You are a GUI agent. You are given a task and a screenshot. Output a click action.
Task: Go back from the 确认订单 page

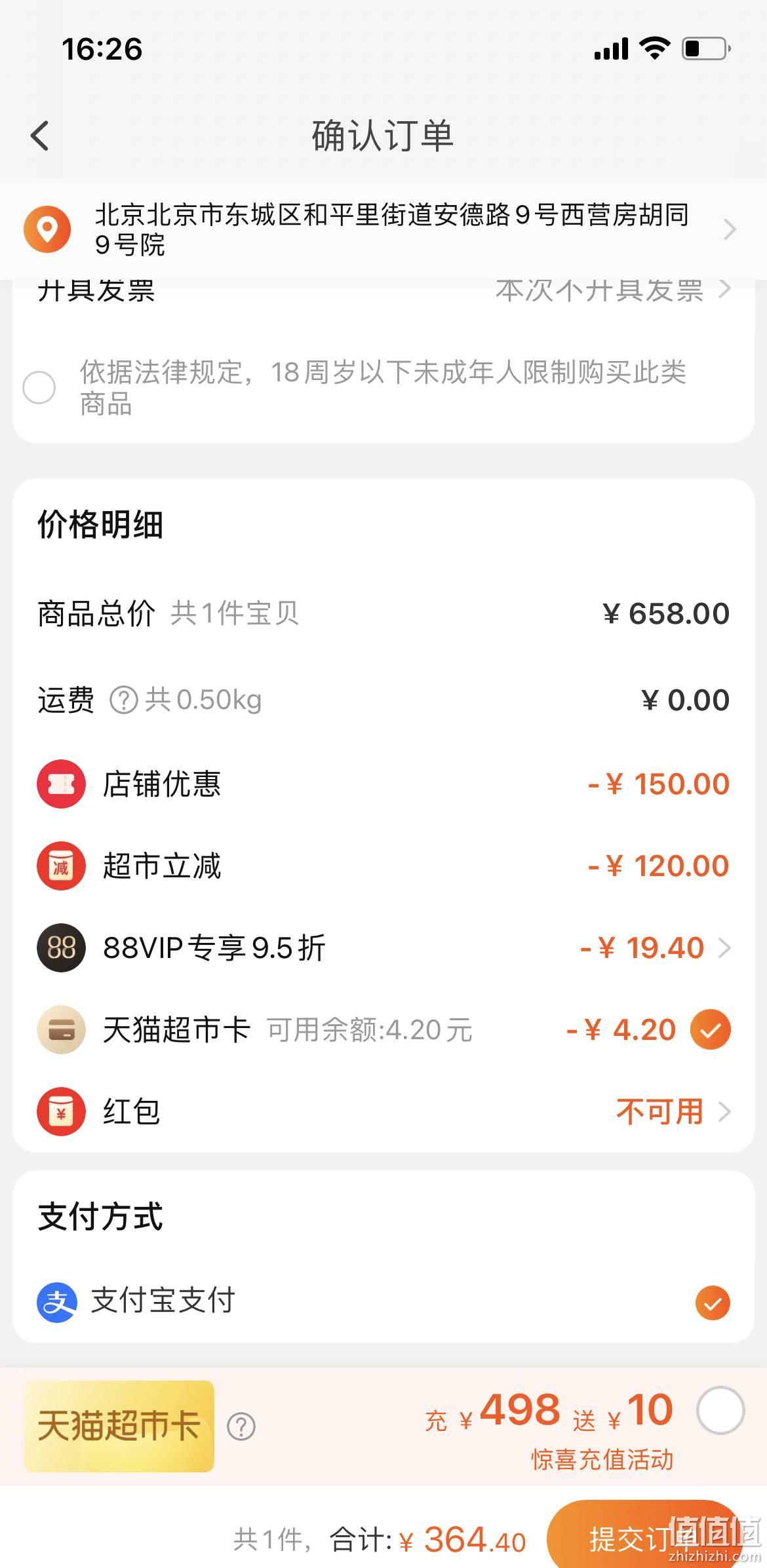(40, 136)
